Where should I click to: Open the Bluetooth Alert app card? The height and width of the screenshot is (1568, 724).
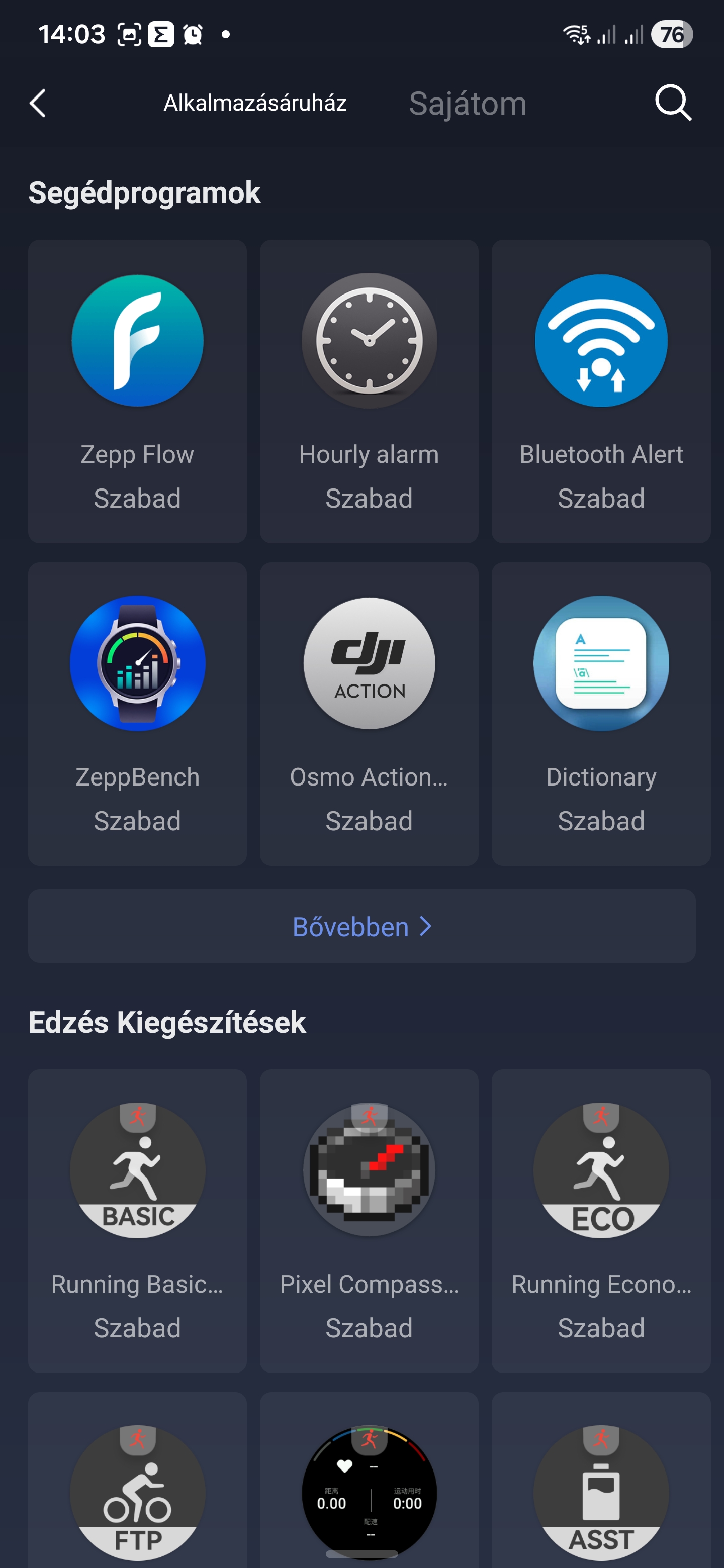(x=601, y=390)
